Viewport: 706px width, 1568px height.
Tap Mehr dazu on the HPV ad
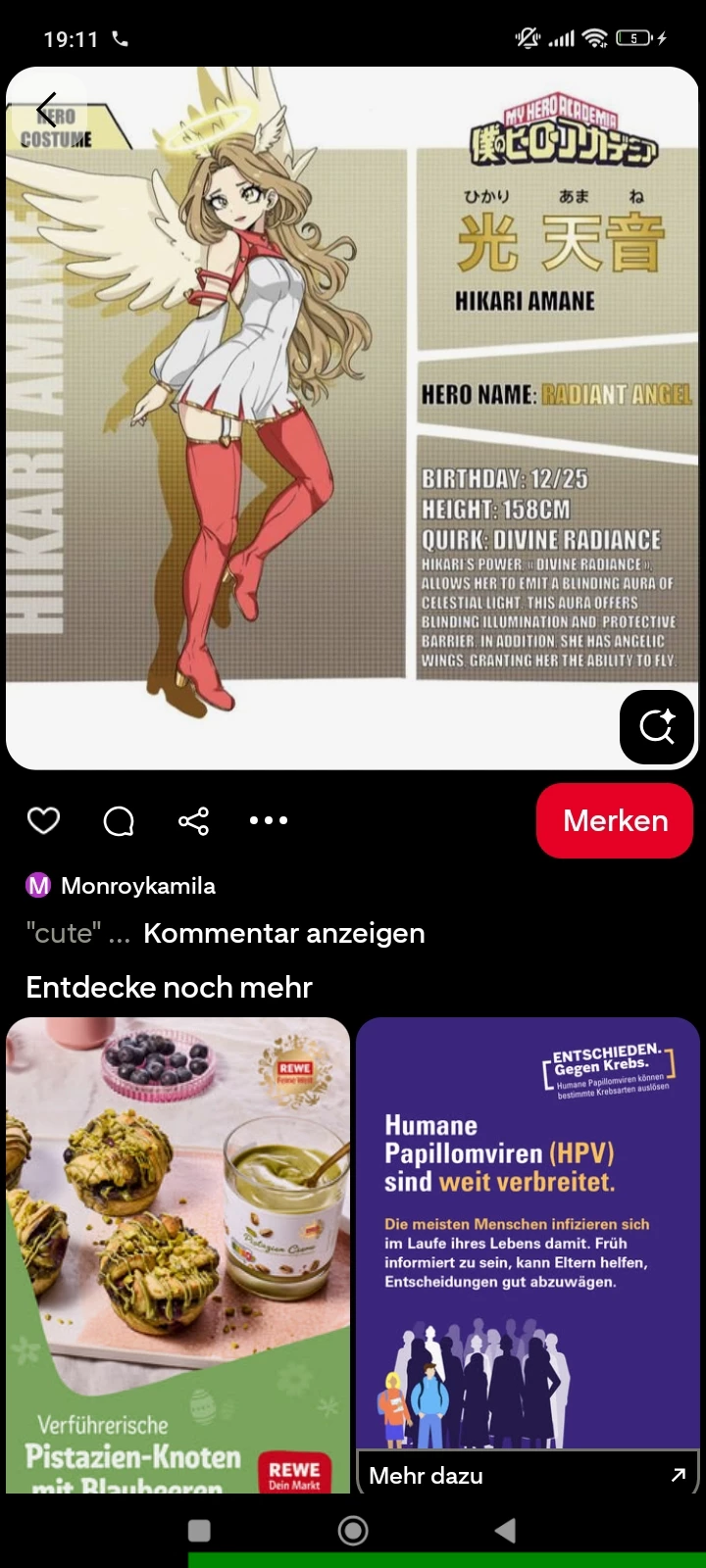(x=528, y=1475)
